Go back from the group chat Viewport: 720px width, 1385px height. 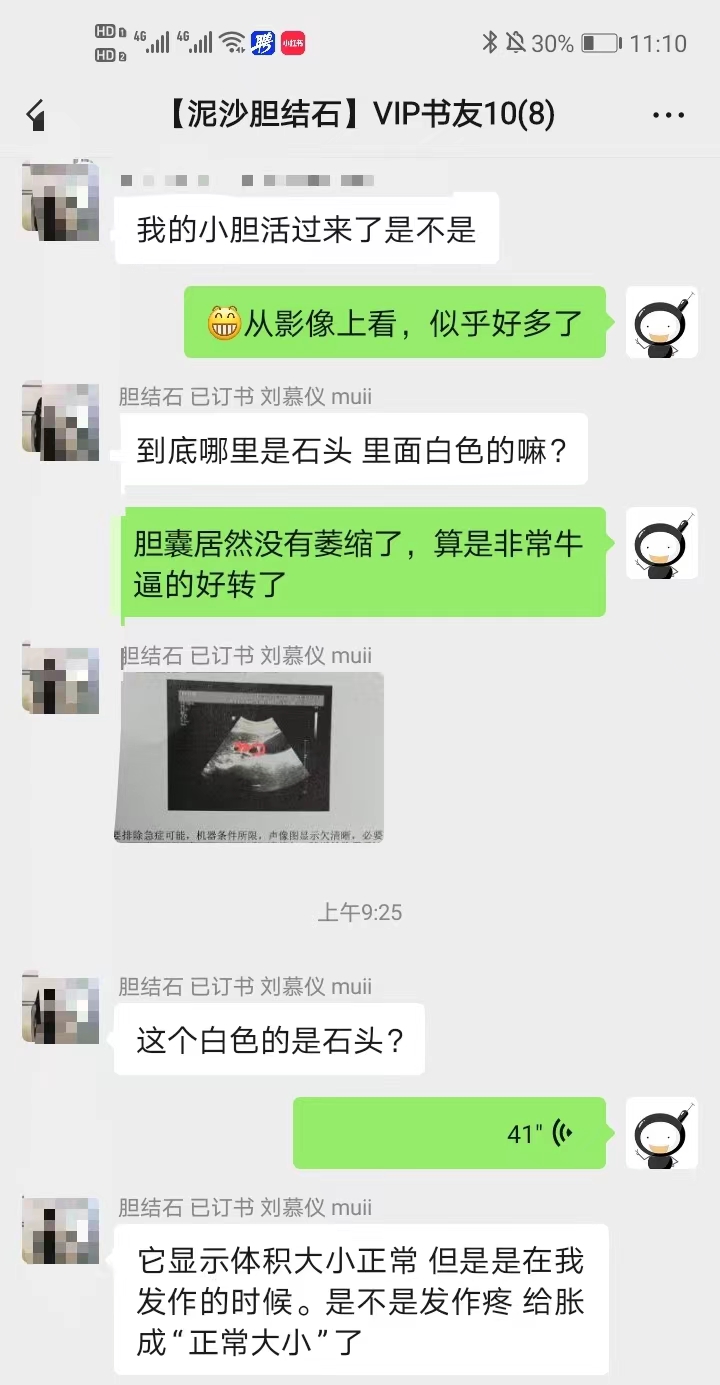[37, 115]
